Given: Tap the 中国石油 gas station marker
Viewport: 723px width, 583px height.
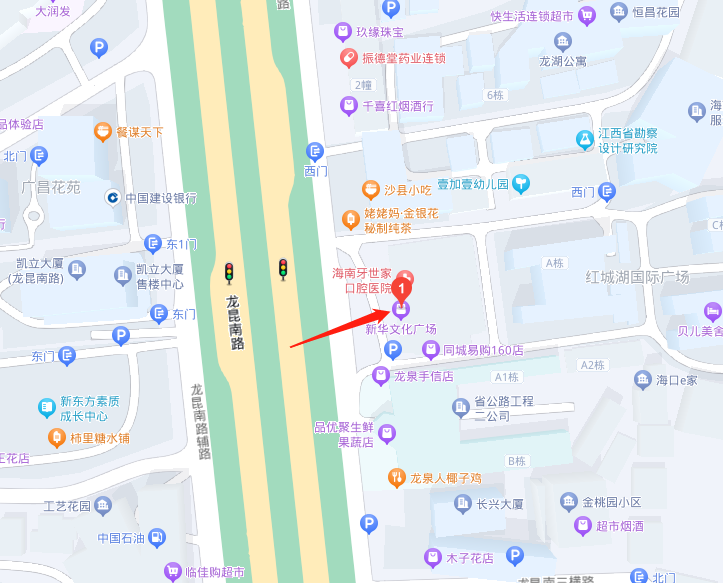Looking at the screenshot, I should click(159, 538).
